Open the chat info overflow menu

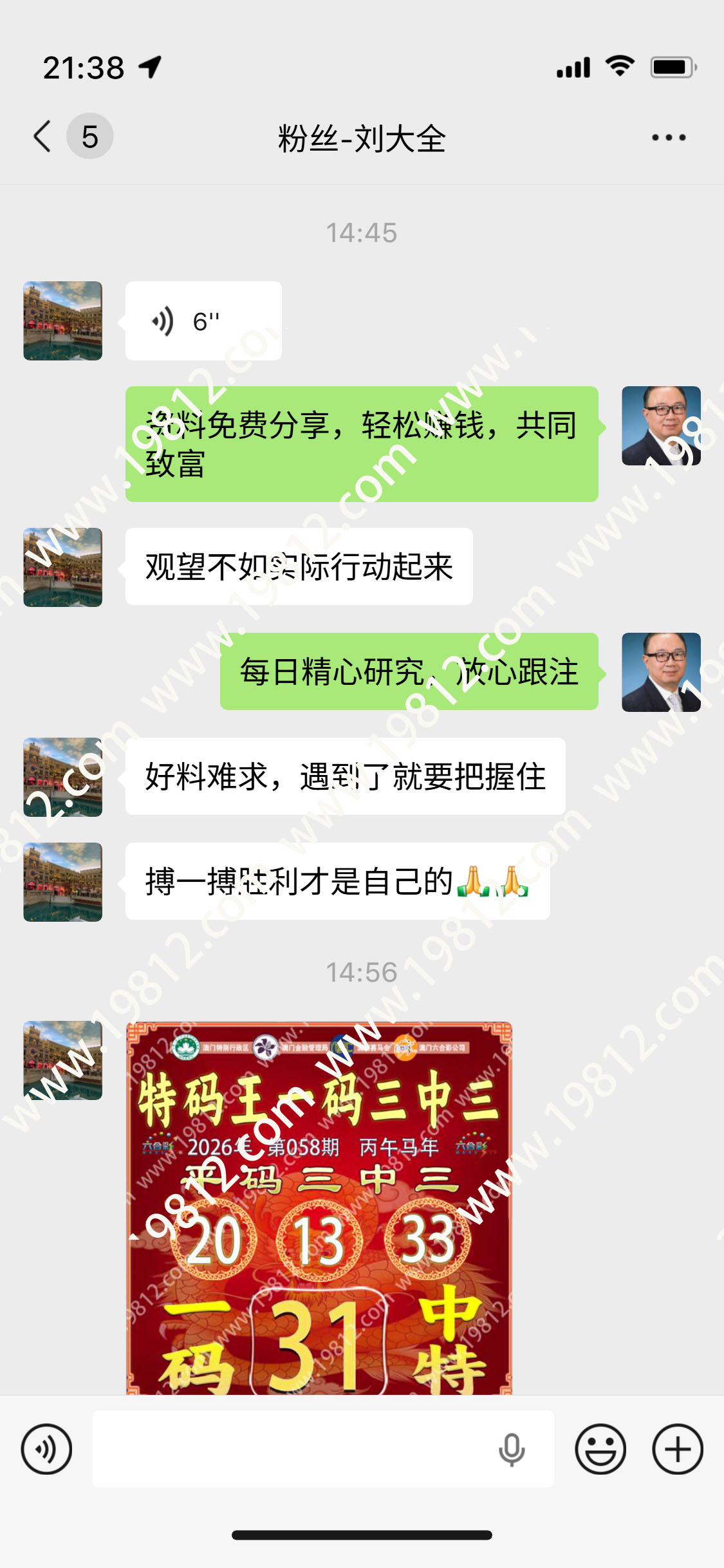668,137
